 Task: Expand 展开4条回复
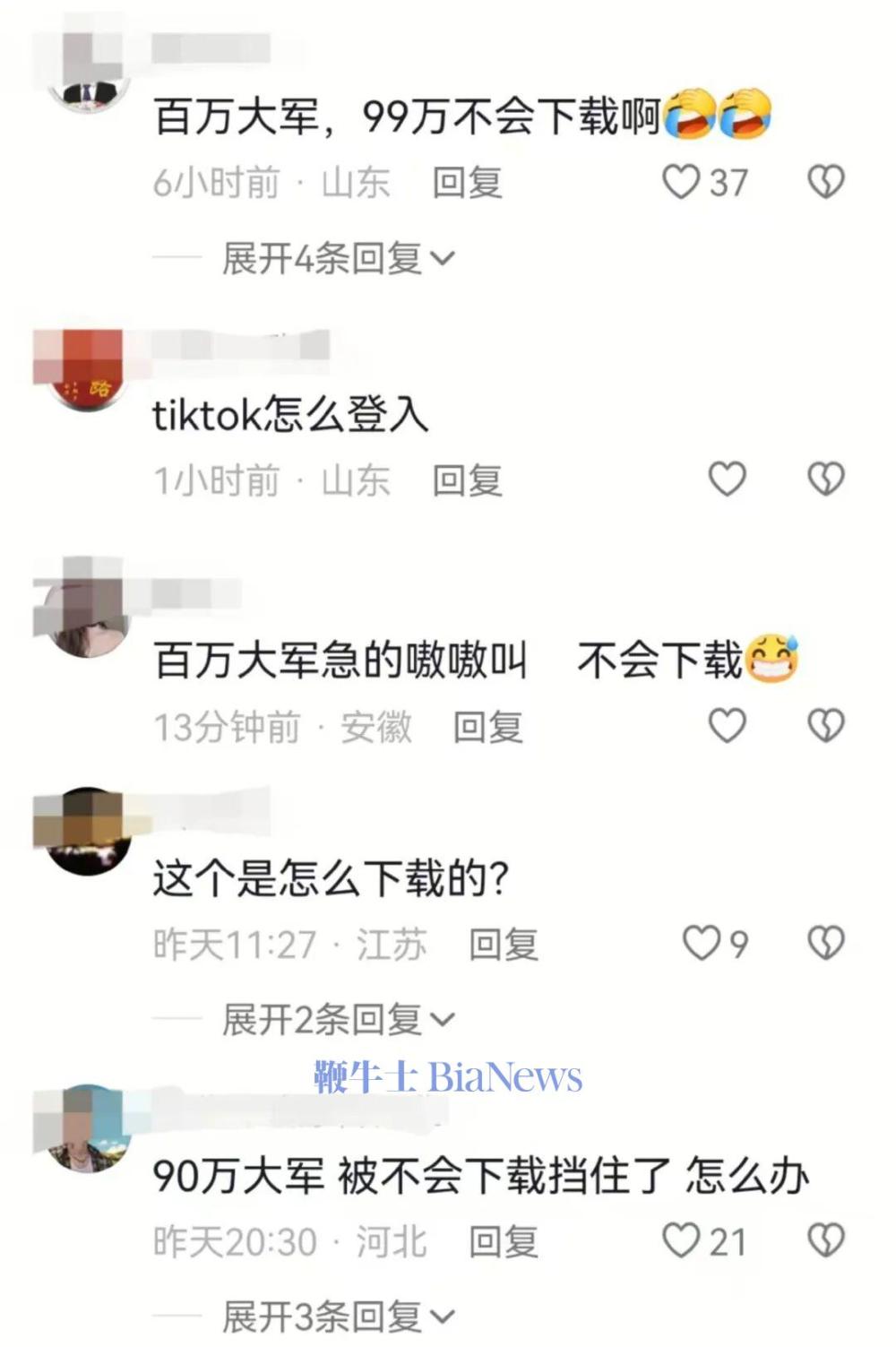click(339, 259)
